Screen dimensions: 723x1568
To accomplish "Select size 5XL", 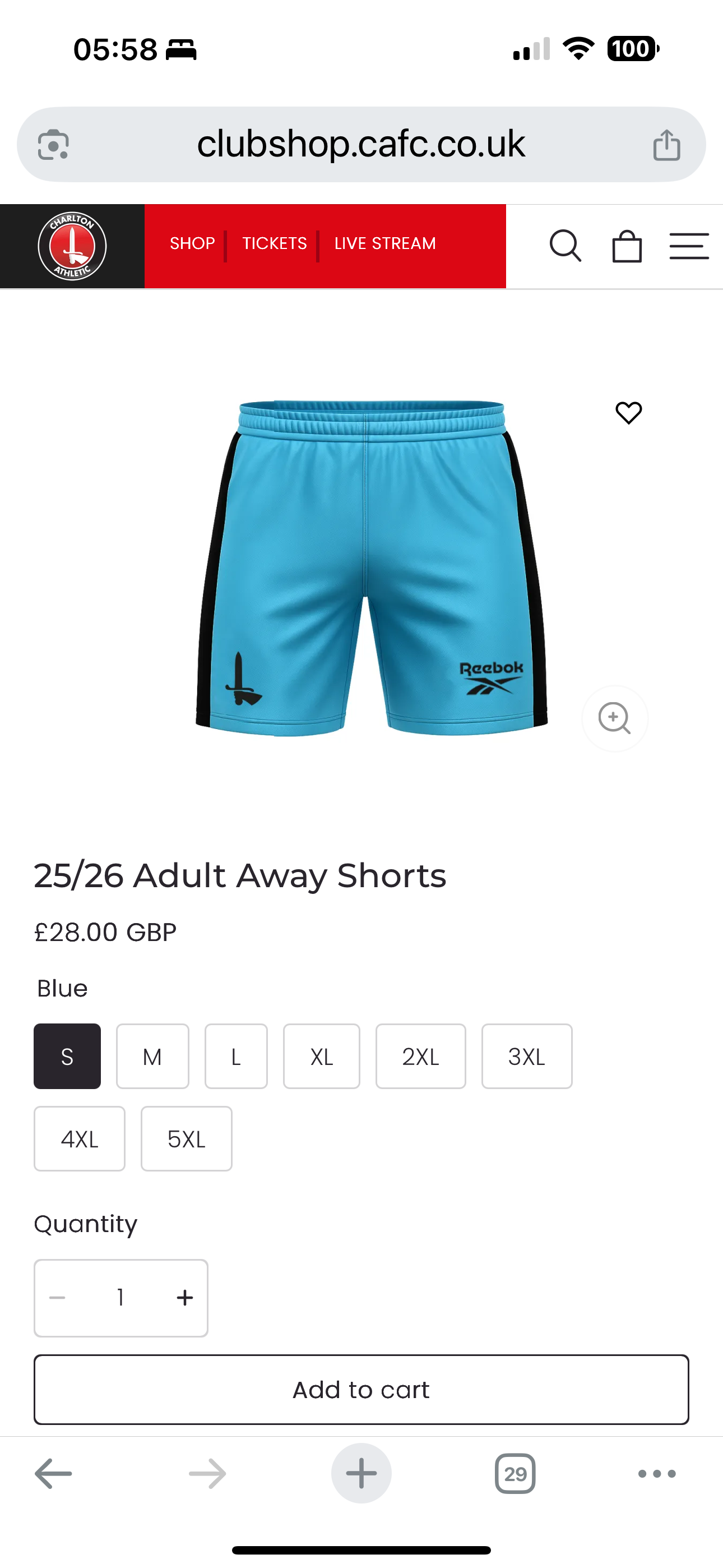I will (x=186, y=1139).
